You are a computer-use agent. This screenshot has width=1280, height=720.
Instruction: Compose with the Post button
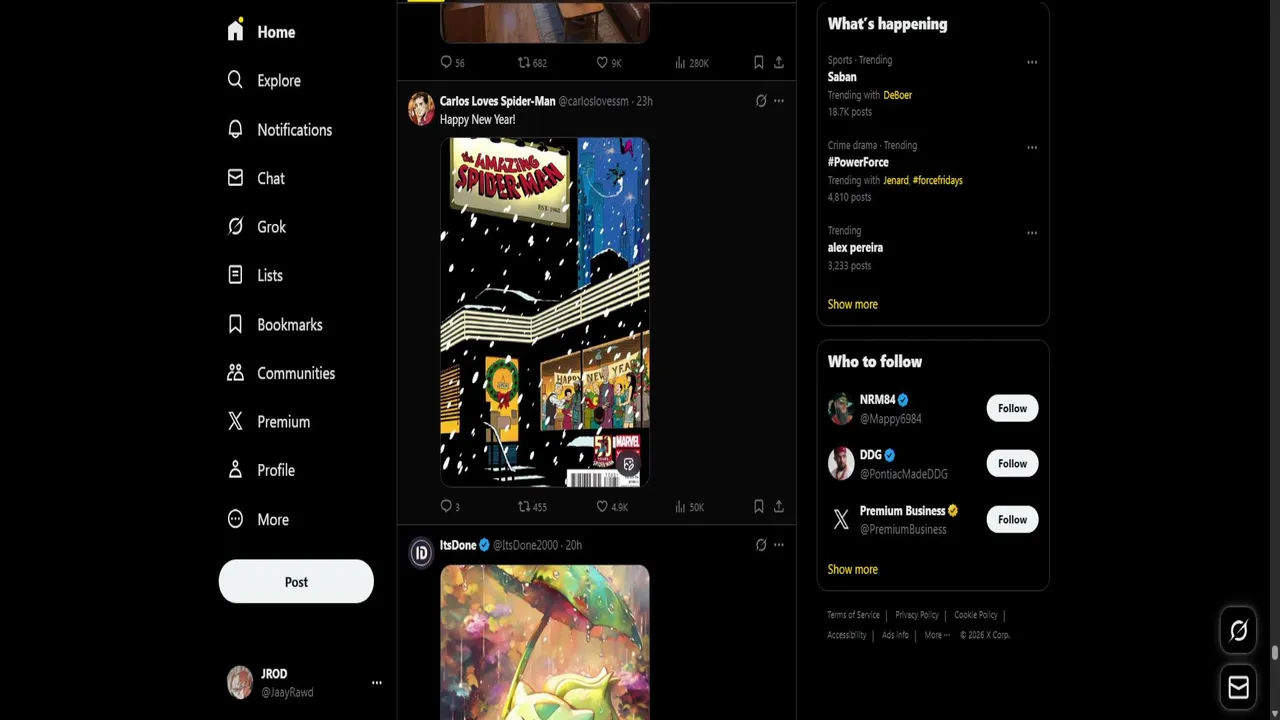tap(296, 582)
